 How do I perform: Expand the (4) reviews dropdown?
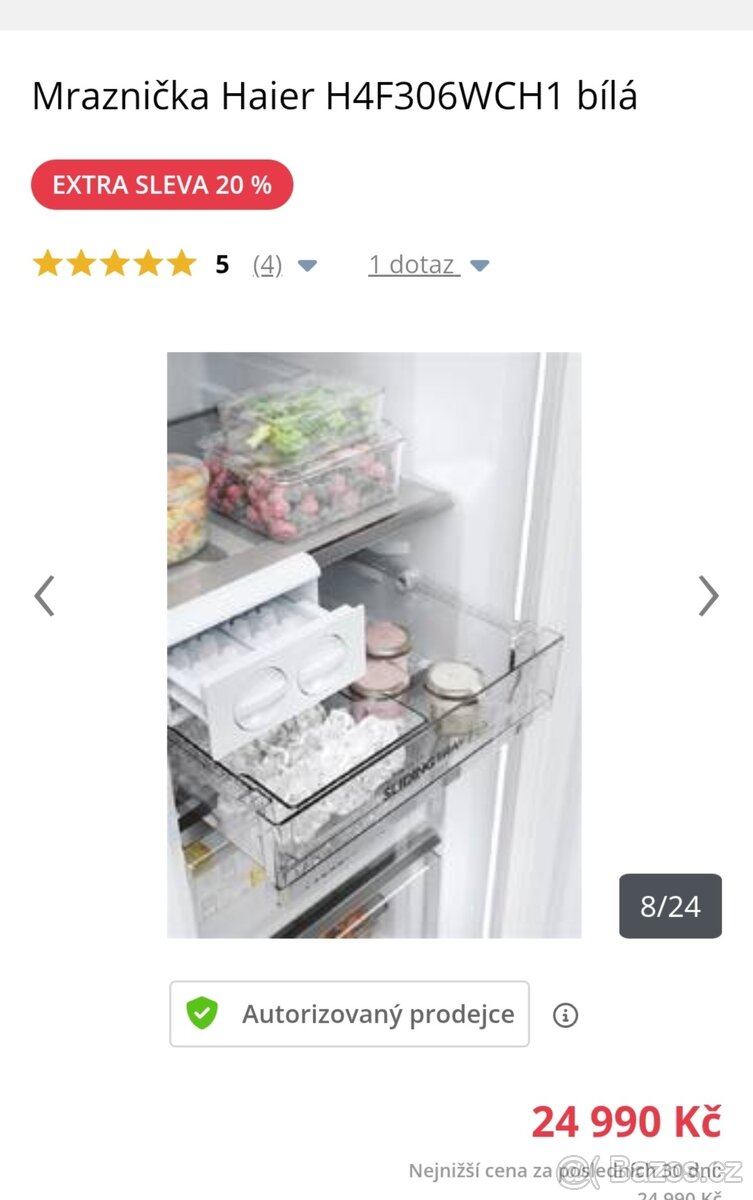(307, 266)
